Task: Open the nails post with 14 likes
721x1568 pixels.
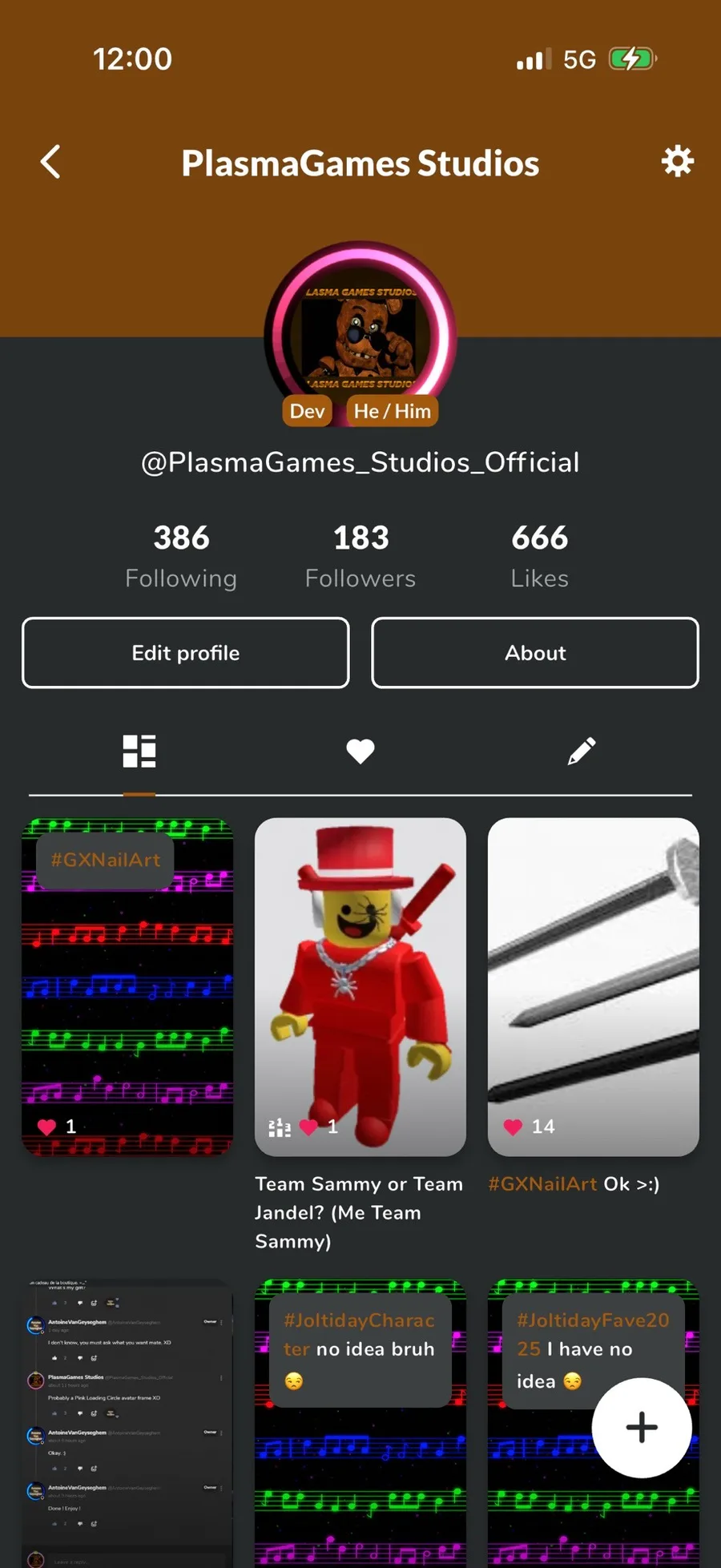Action: [594, 986]
